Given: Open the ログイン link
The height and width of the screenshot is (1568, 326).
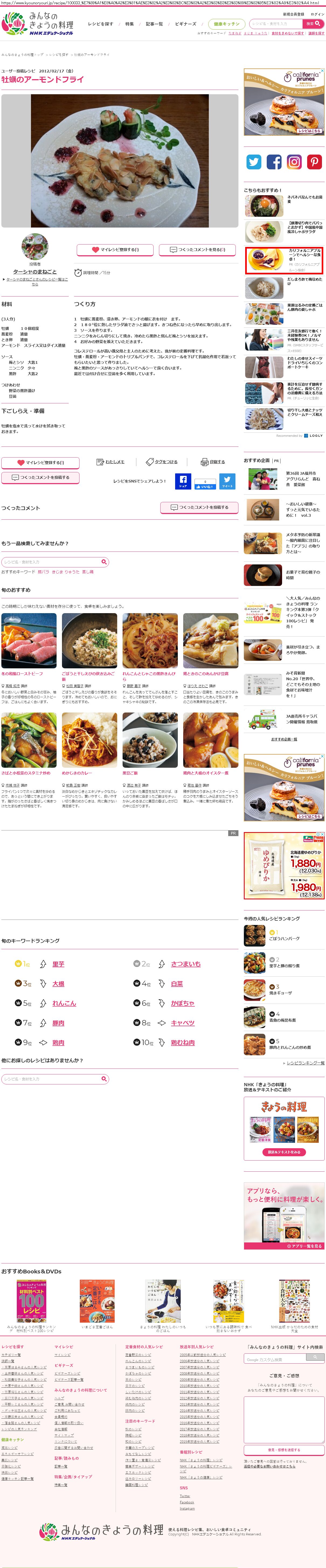Looking at the screenshot, I should [x=317, y=14].
